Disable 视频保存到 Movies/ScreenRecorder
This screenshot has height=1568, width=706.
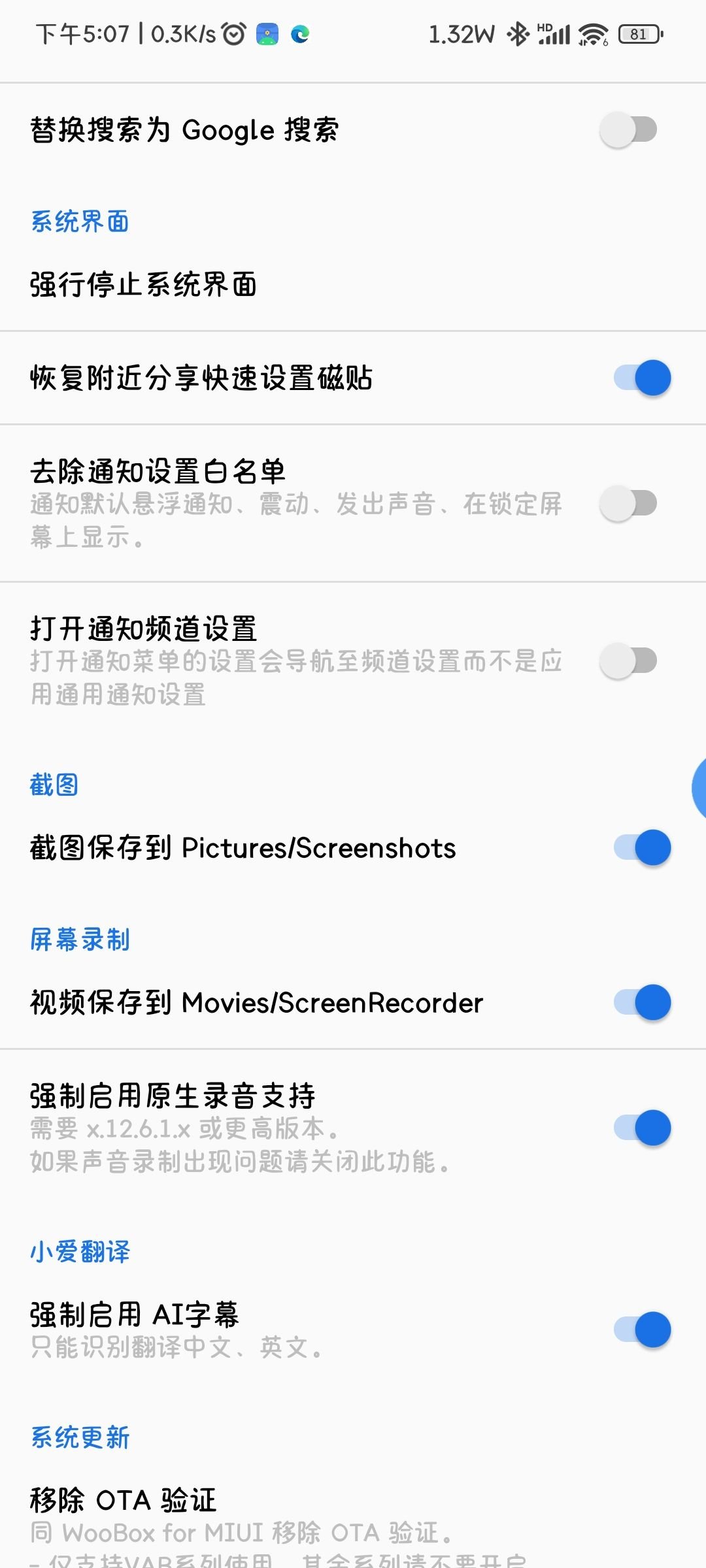(x=642, y=1002)
